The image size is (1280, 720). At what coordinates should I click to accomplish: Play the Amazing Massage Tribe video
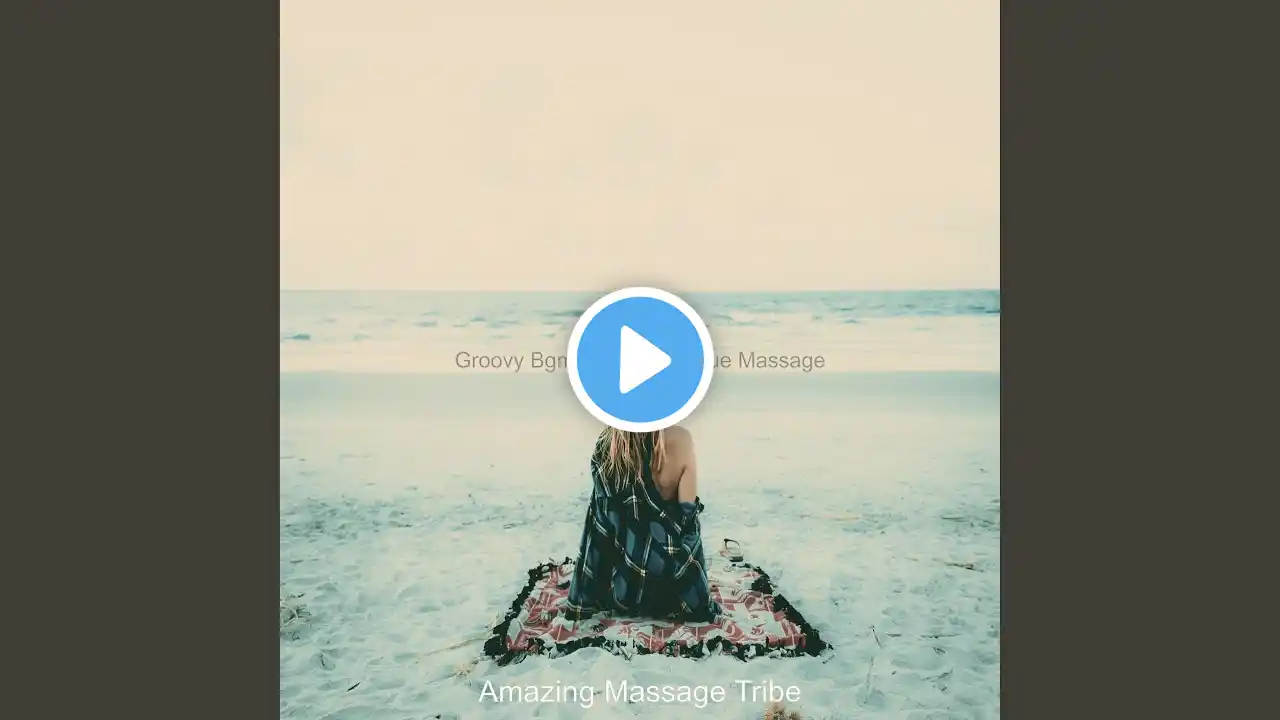pos(640,360)
